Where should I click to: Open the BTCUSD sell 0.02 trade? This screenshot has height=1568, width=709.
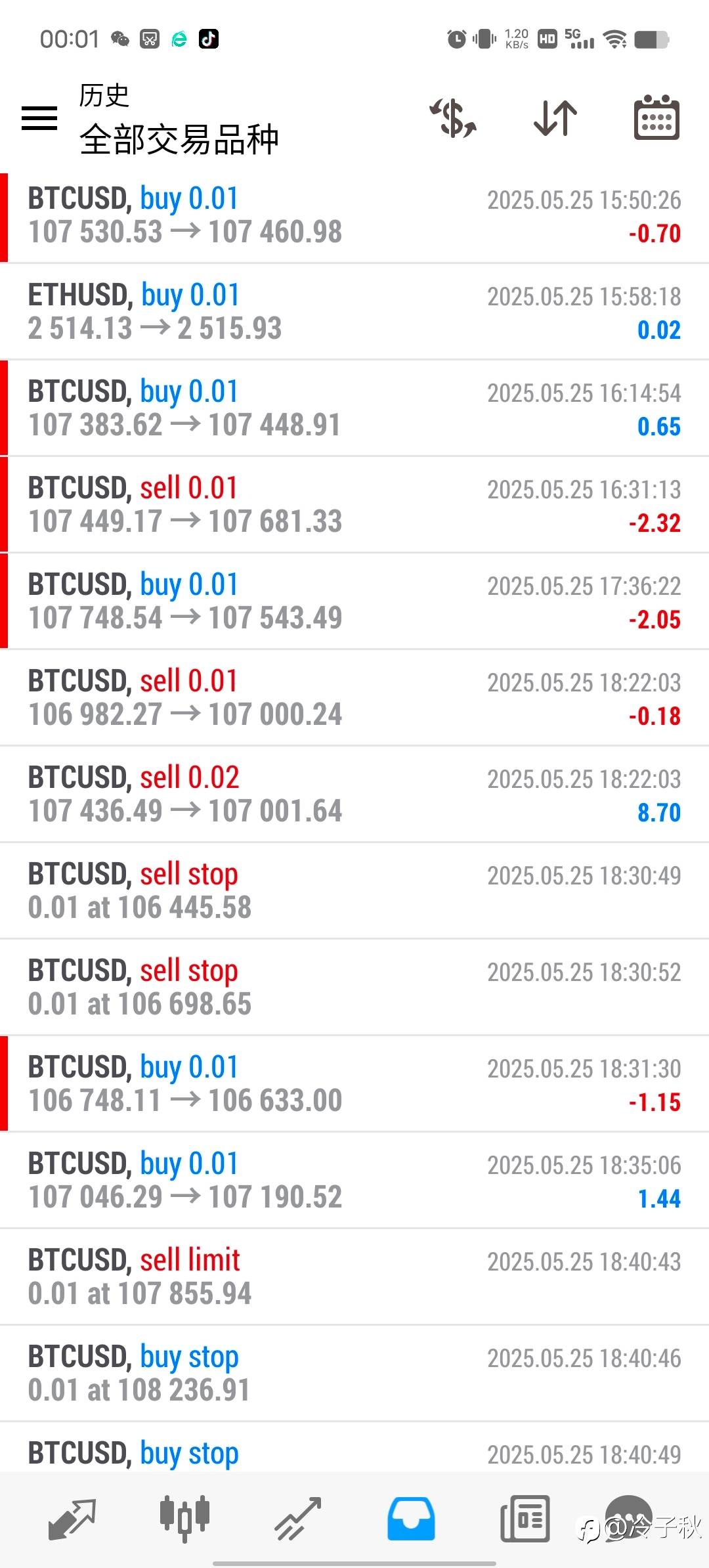(x=354, y=795)
